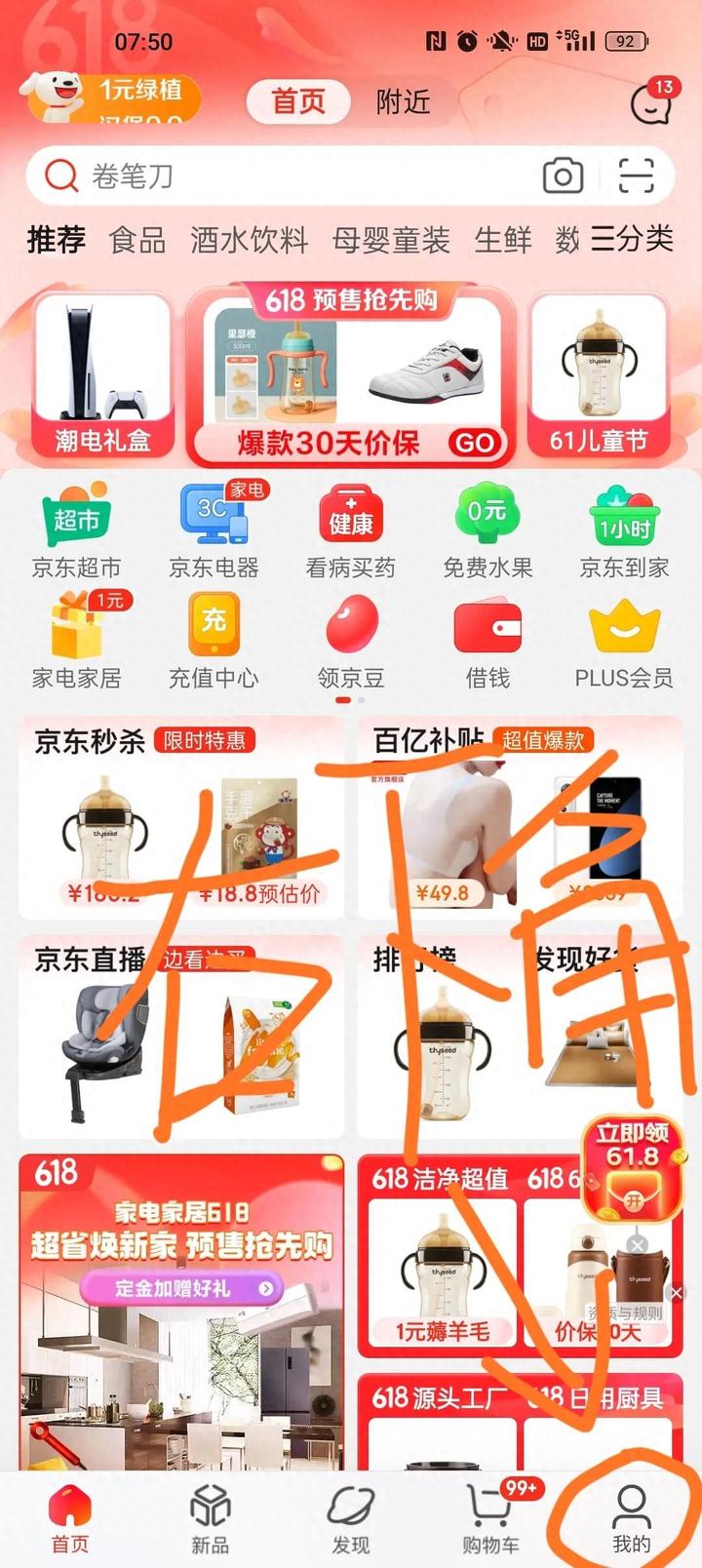Viewport: 702px width, 1568px height.
Task: Open 购物车 shopping cart
Action: coord(490,1518)
